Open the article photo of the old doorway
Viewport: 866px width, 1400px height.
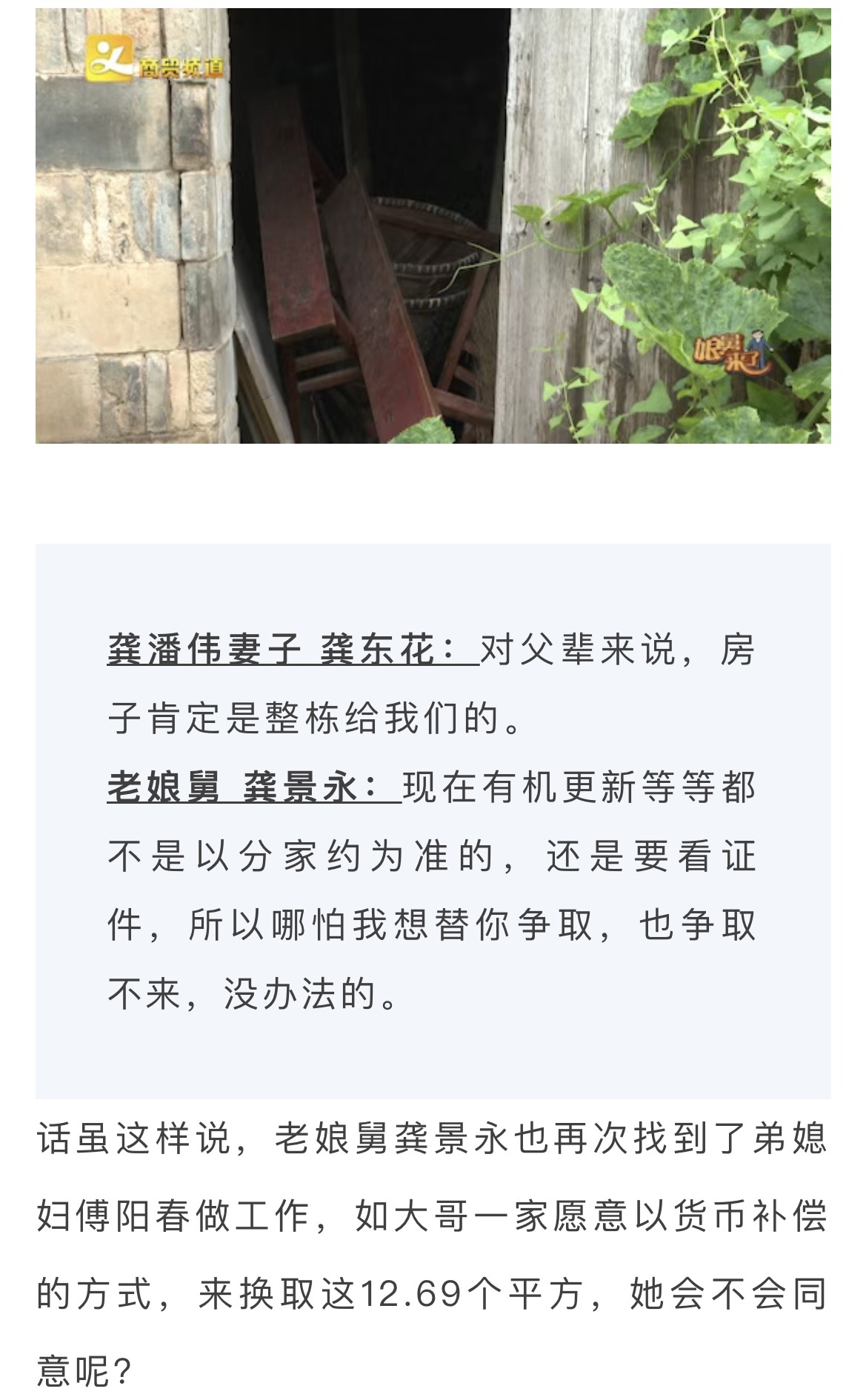pos(433,226)
